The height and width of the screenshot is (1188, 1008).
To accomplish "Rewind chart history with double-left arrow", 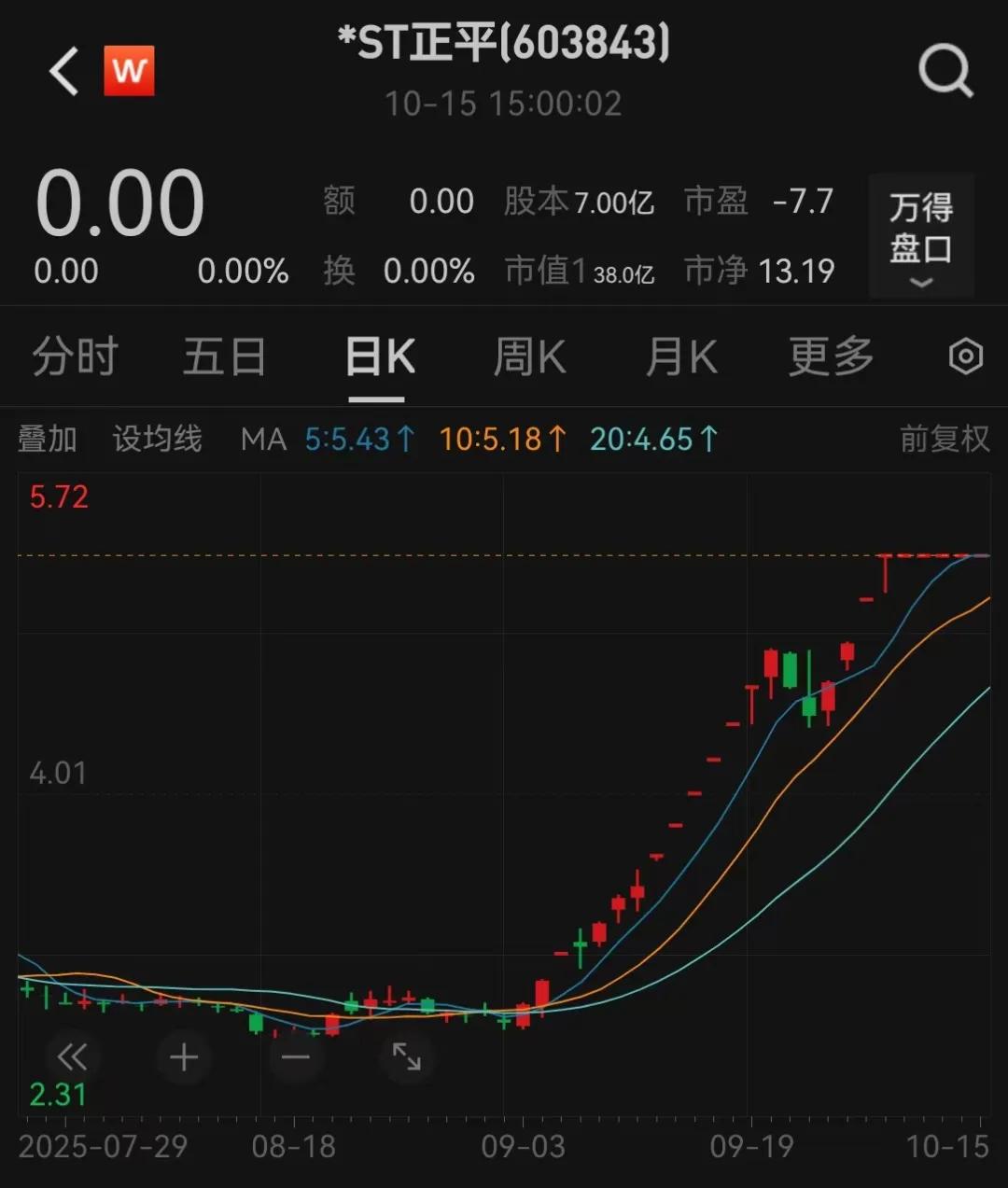I will point(72,1057).
